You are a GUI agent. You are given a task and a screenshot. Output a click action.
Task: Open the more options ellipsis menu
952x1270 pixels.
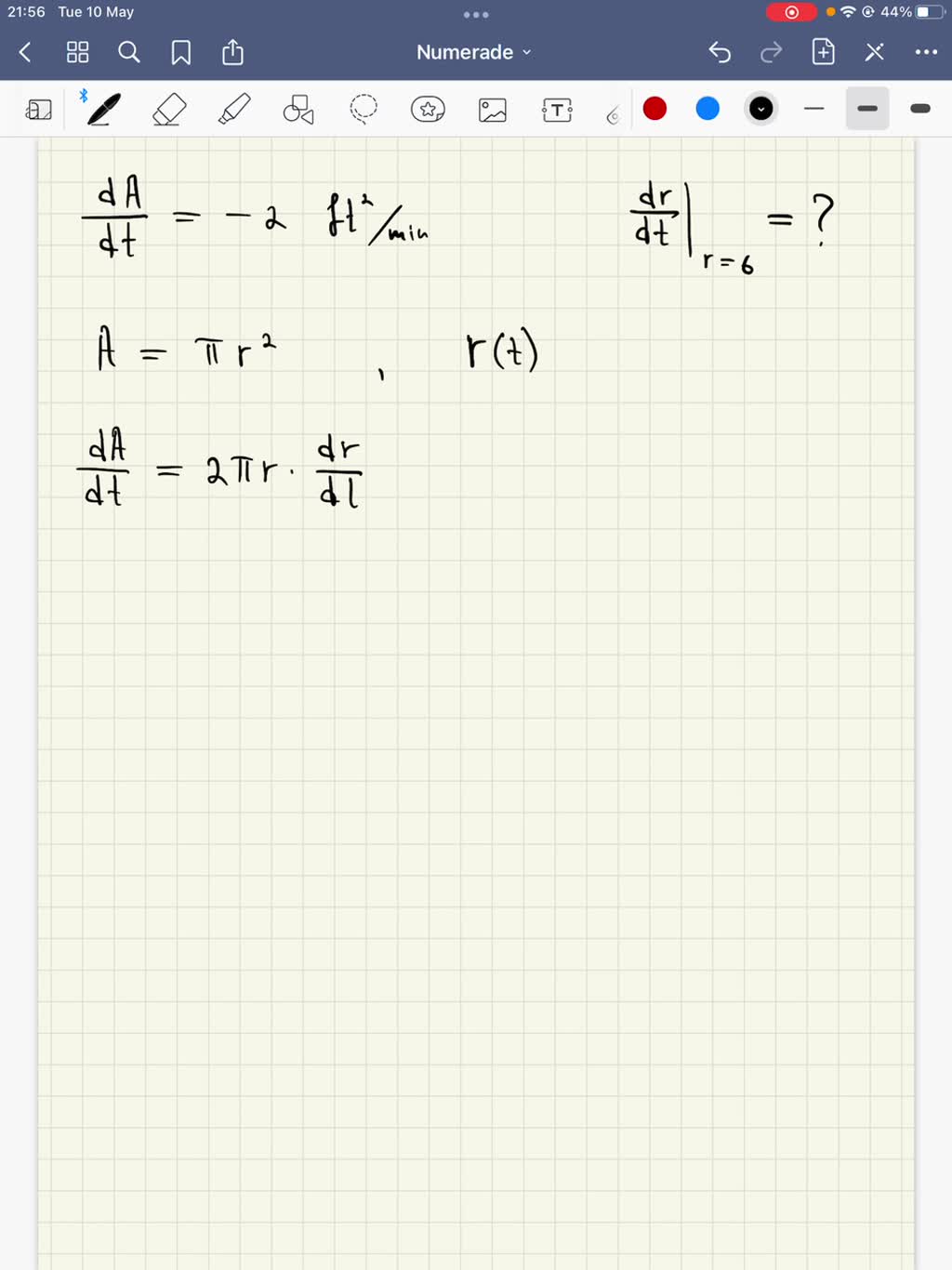(x=926, y=52)
